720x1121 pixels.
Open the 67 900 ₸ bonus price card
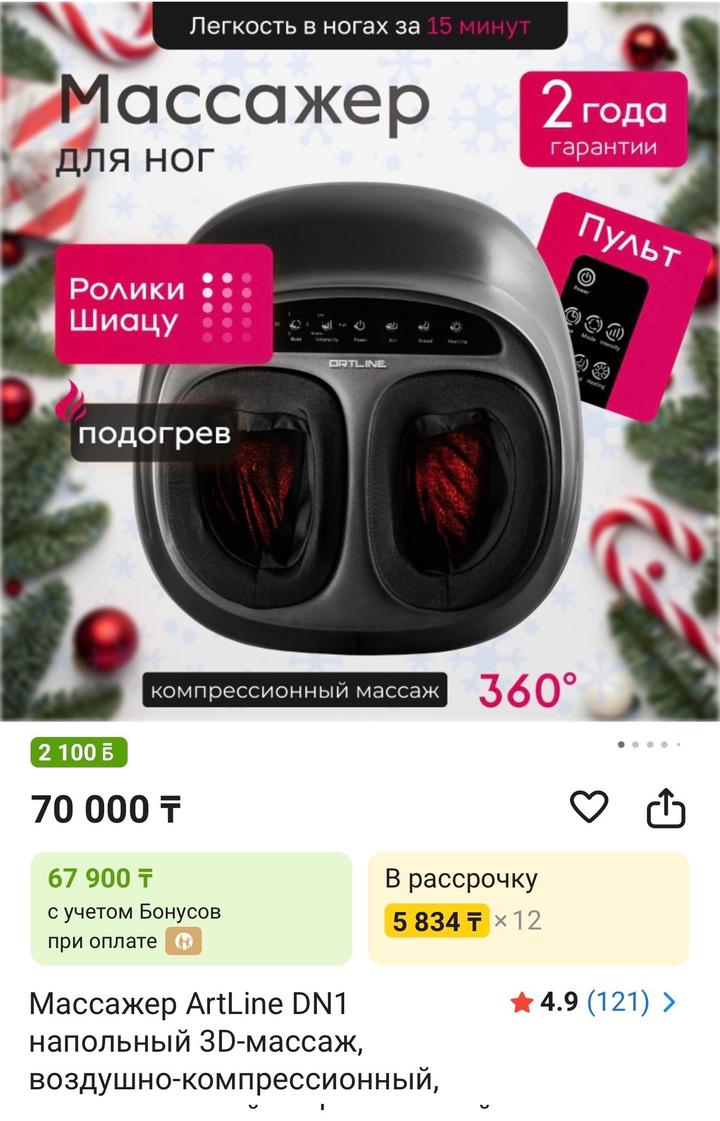click(191, 908)
